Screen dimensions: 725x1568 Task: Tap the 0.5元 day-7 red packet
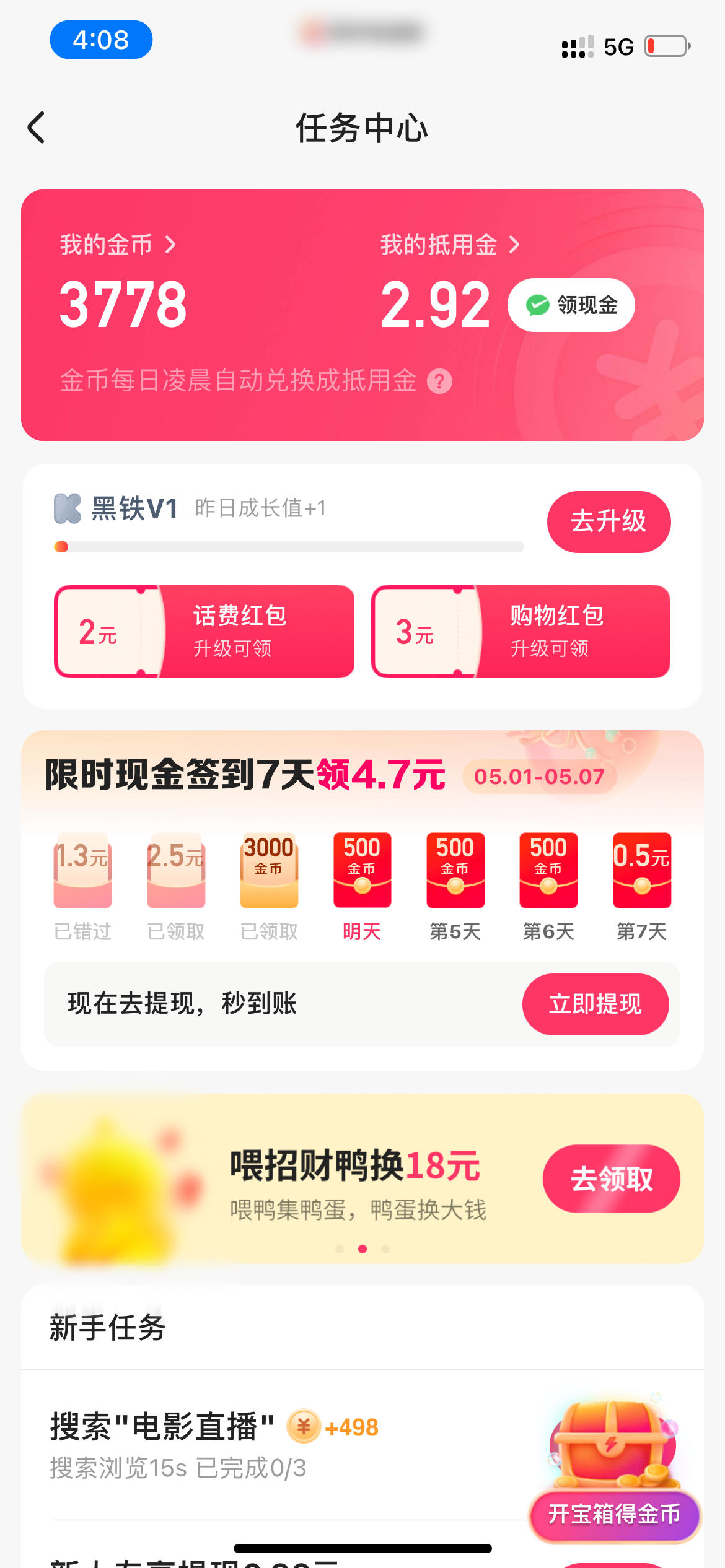click(x=641, y=869)
